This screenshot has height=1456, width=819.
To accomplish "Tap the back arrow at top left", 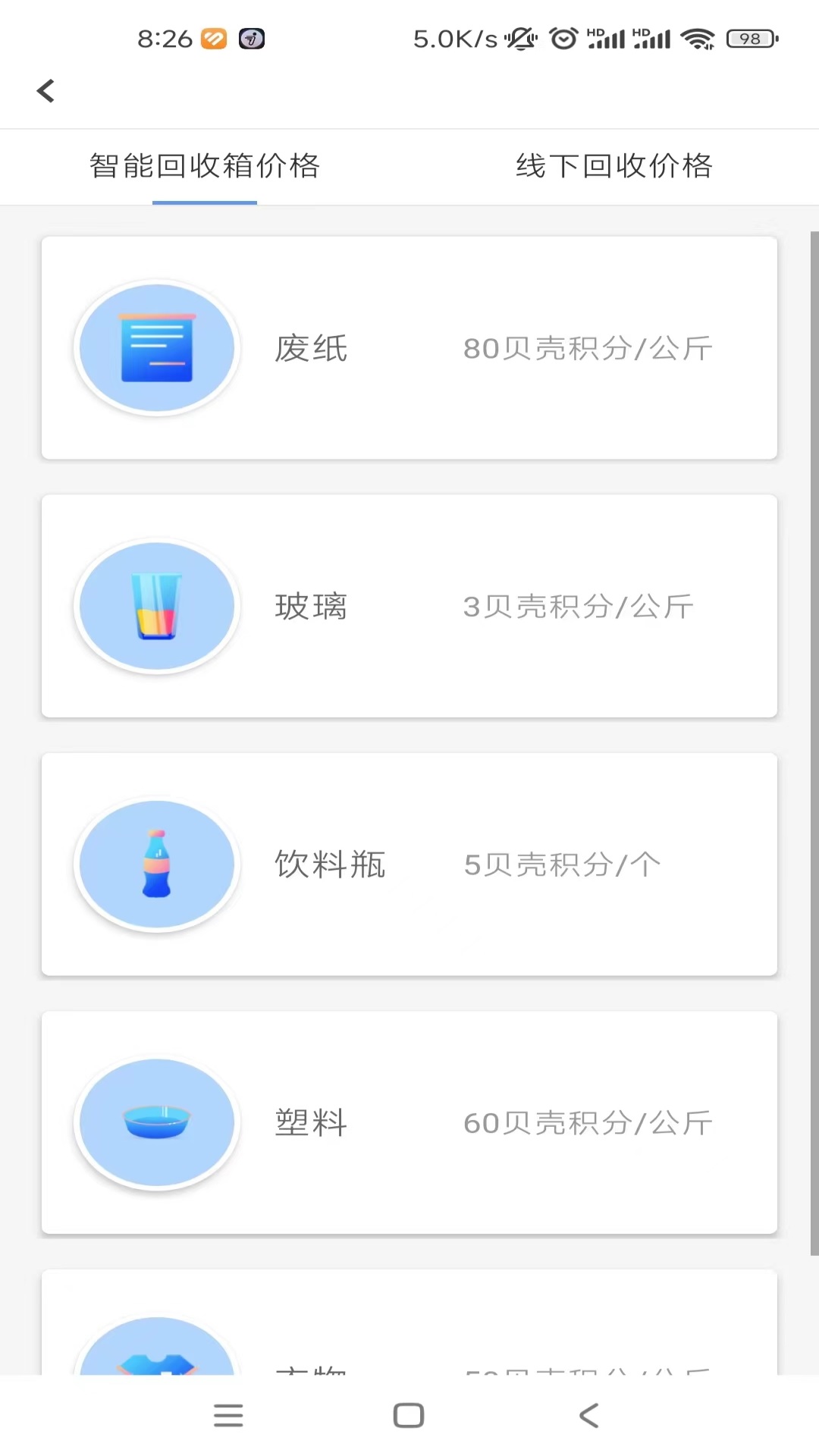I will 45,89.
